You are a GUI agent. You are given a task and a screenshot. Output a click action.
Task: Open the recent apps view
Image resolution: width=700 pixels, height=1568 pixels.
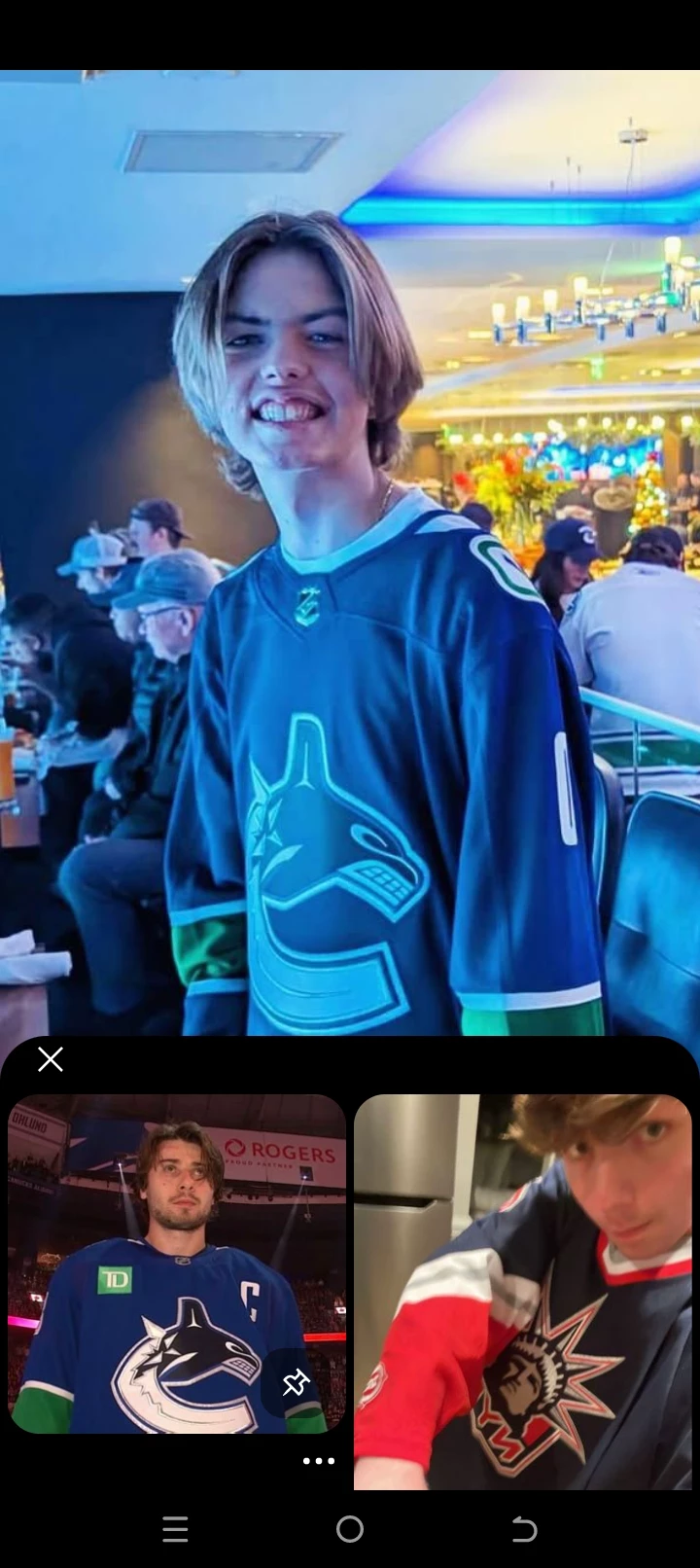coord(175,1530)
